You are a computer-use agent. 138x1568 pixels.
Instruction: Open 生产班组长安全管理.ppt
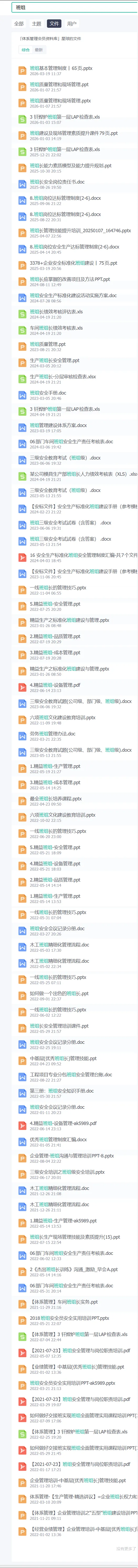55,360
